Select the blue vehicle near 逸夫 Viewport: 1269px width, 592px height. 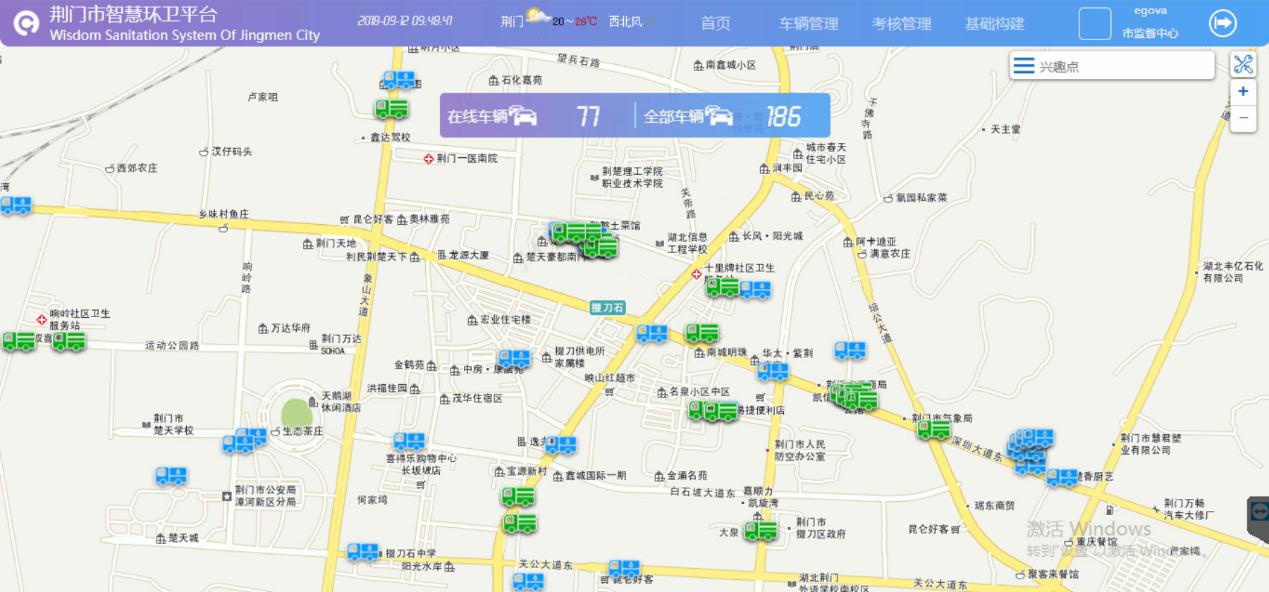point(561,445)
